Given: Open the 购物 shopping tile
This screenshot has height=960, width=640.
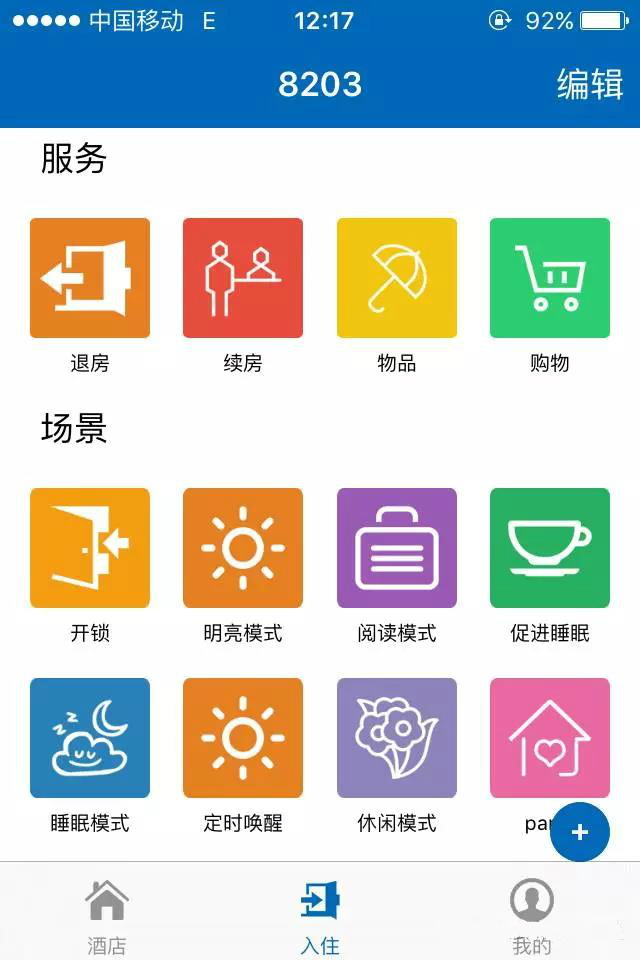Looking at the screenshot, I should (550, 279).
